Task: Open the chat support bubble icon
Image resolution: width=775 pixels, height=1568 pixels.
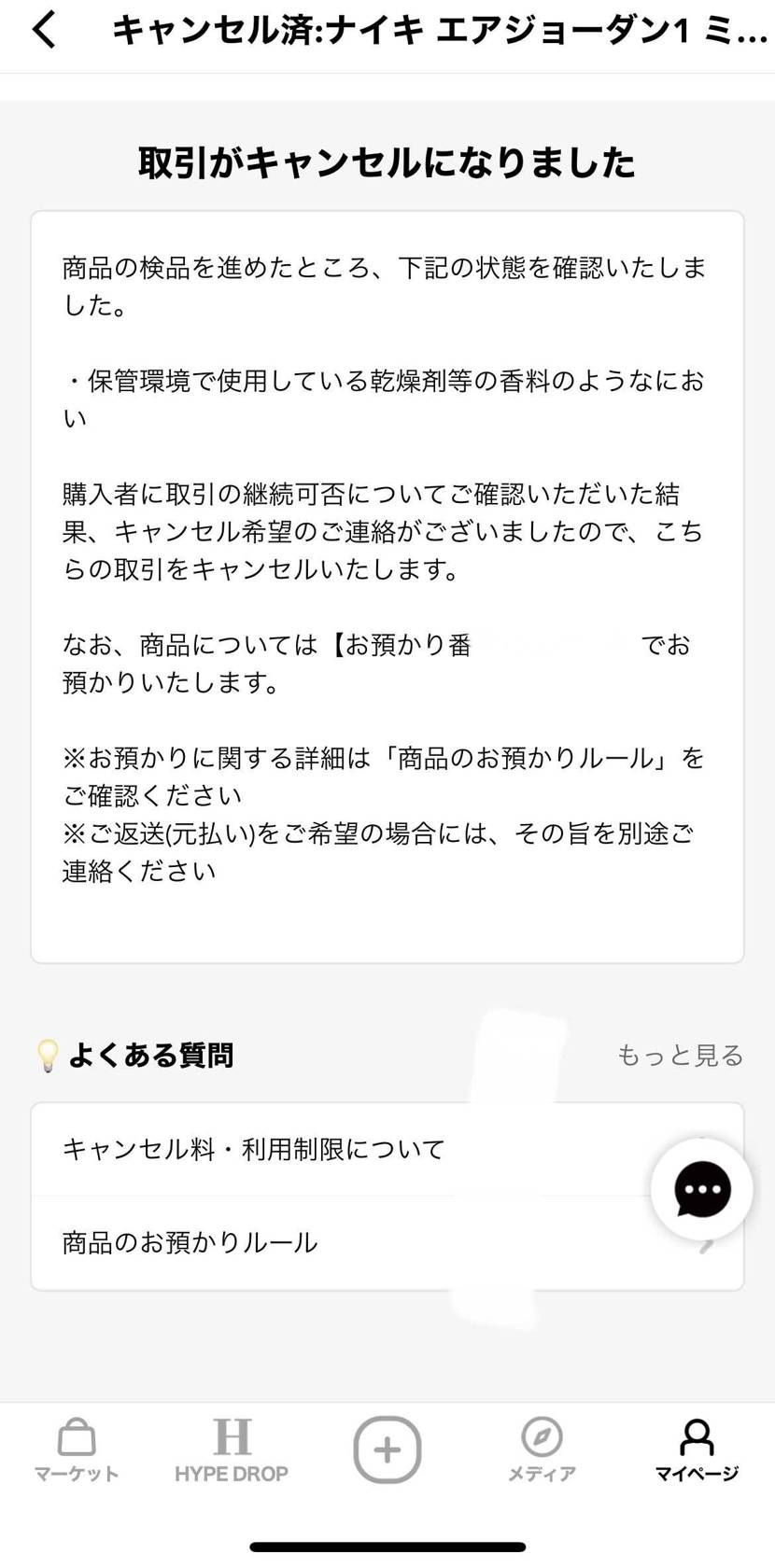Action: coord(701,1189)
